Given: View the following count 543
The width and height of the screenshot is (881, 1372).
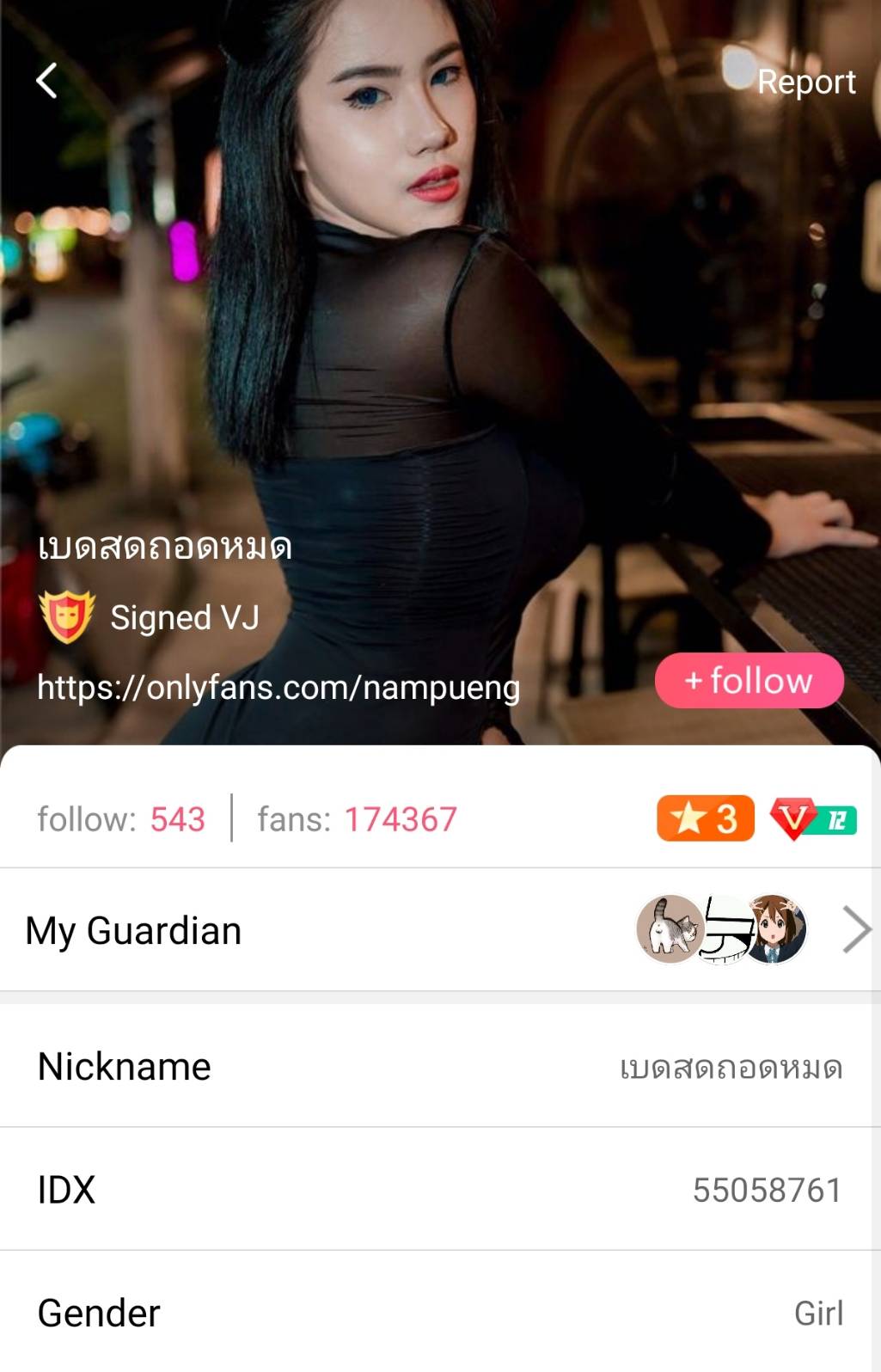Looking at the screenshot, I should click(121, 819).
